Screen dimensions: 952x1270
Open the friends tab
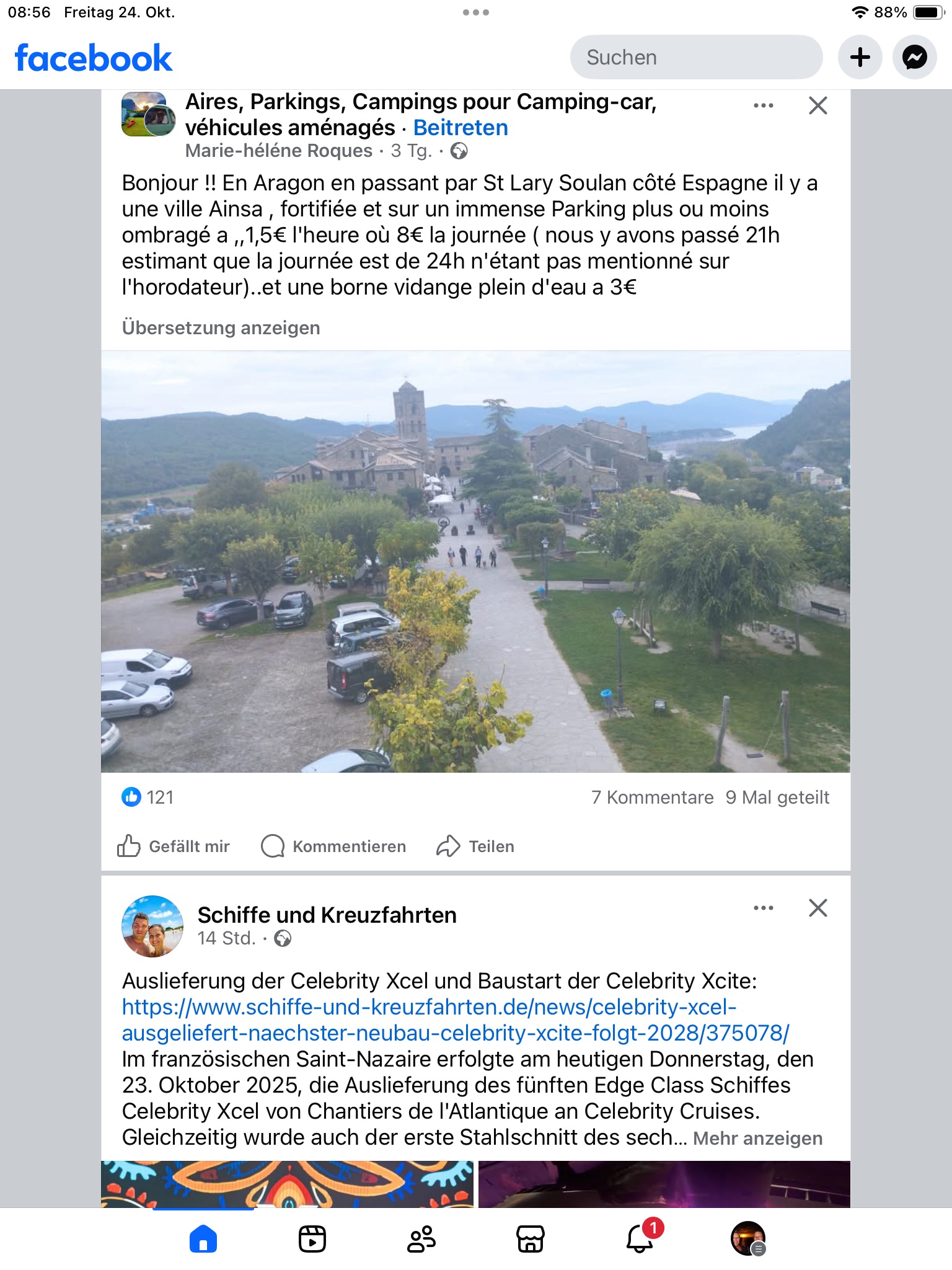click(x=421, y=1239)
